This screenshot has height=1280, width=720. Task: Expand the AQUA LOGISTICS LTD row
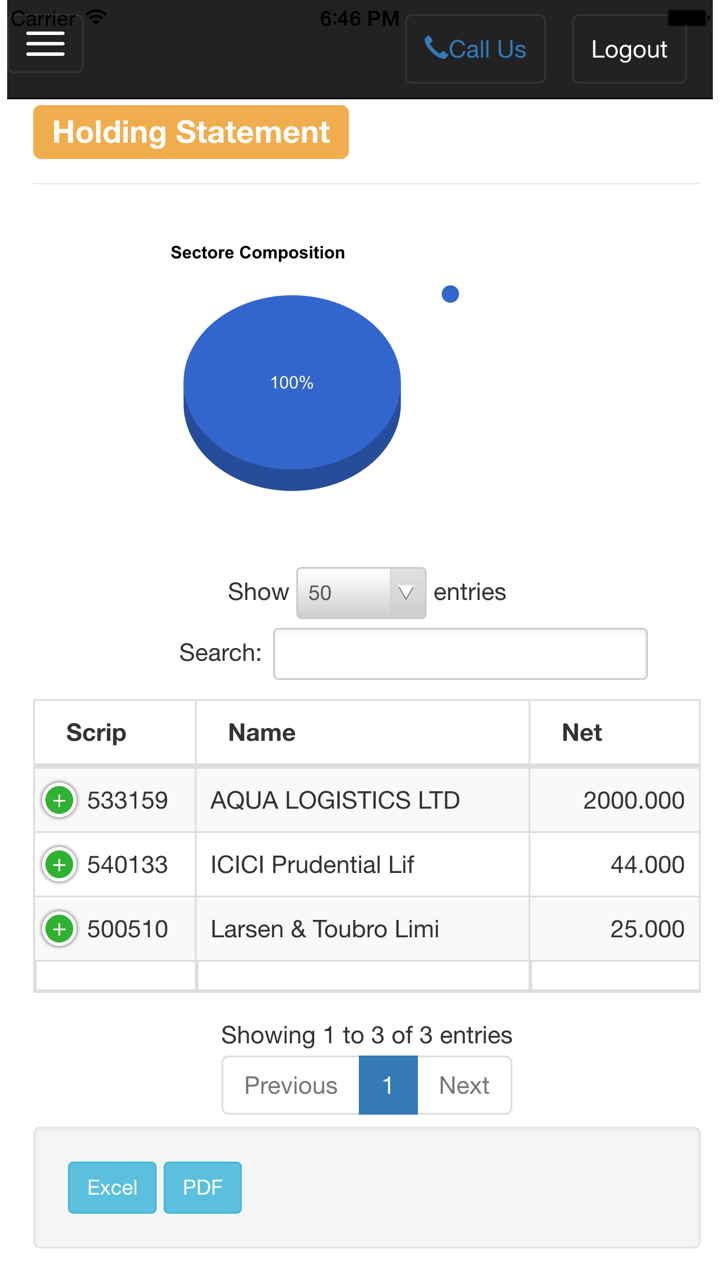point(59,801)
